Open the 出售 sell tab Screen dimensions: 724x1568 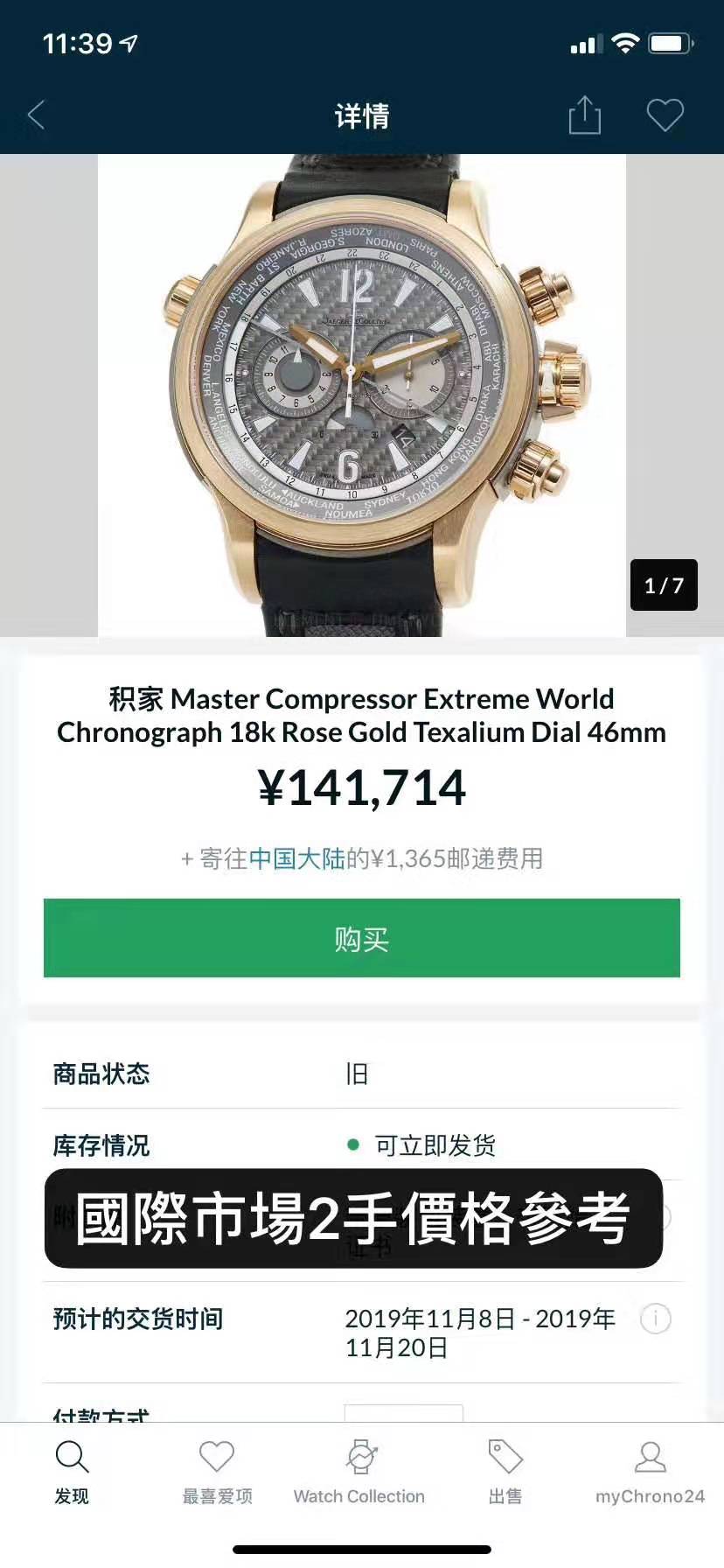[505, 1473]
